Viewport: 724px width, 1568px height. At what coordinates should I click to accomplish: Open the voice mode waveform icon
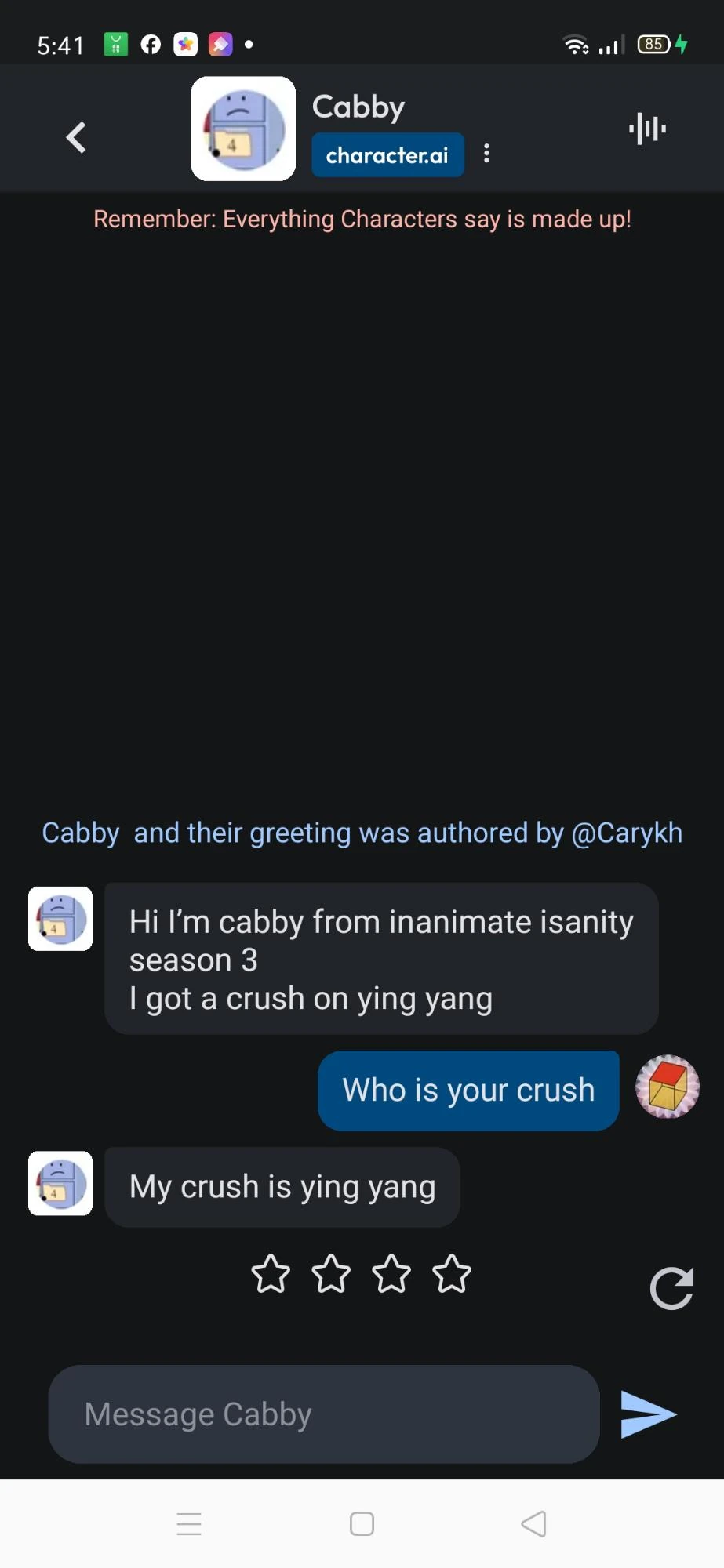(646, 129)
